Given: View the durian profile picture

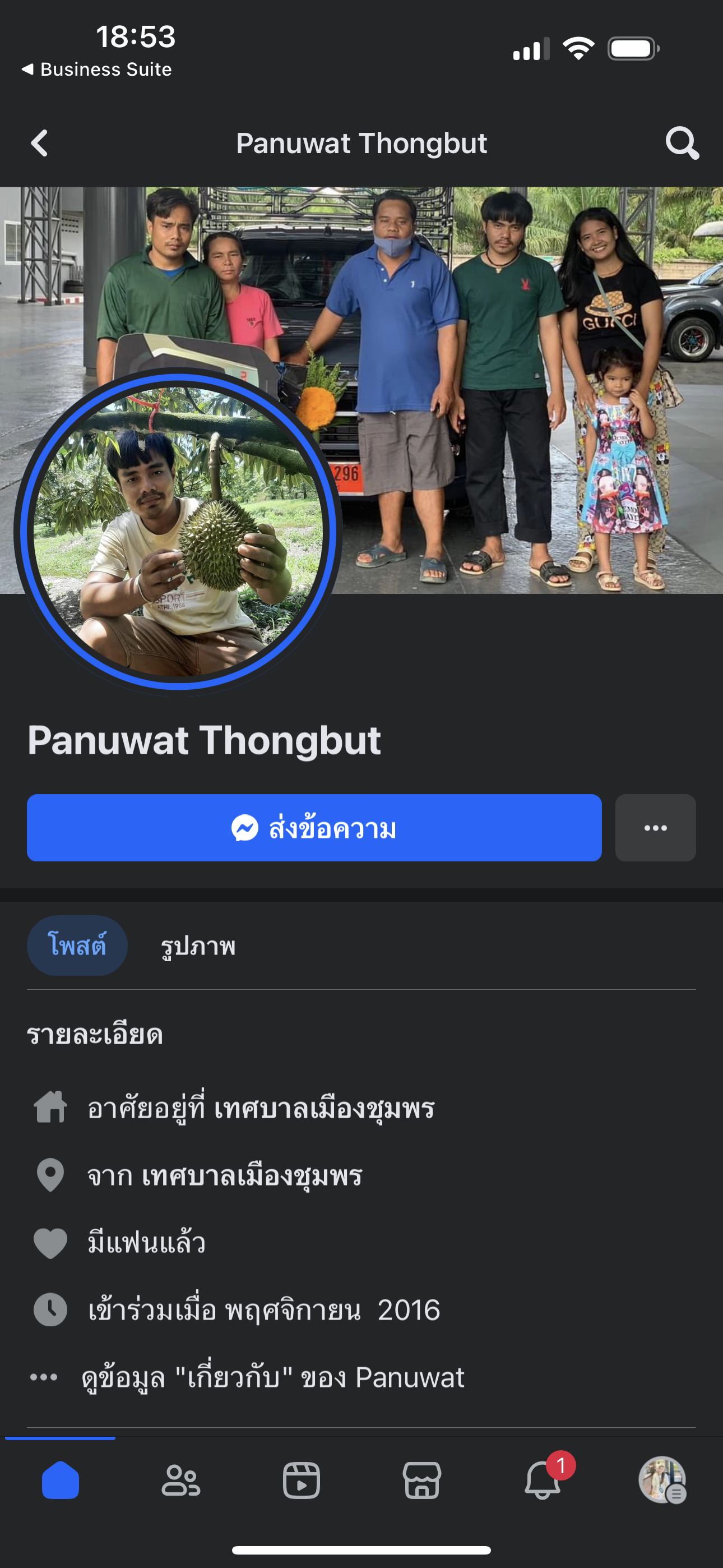Looking at the screenshot, I should click(178, 531).
